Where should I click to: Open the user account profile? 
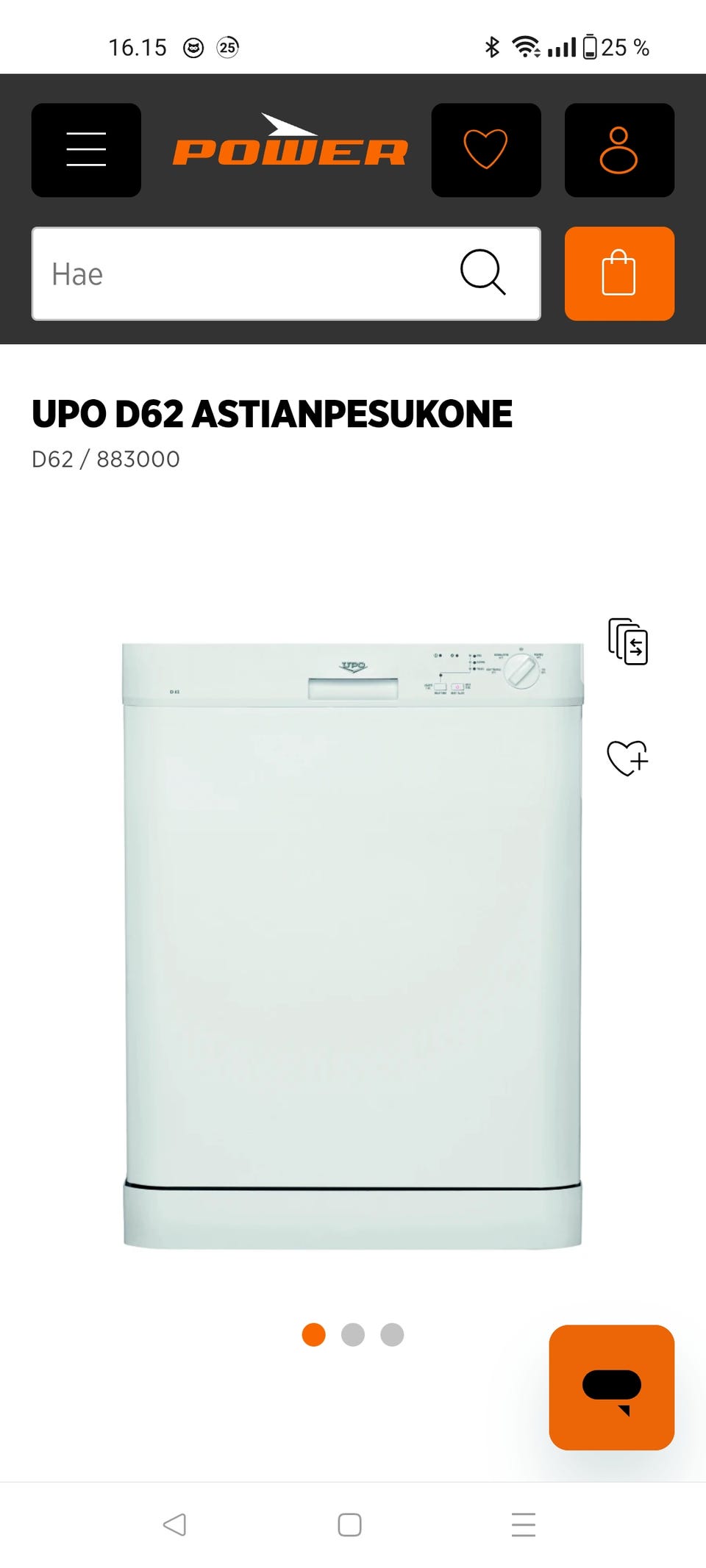(x=618, y=150)
